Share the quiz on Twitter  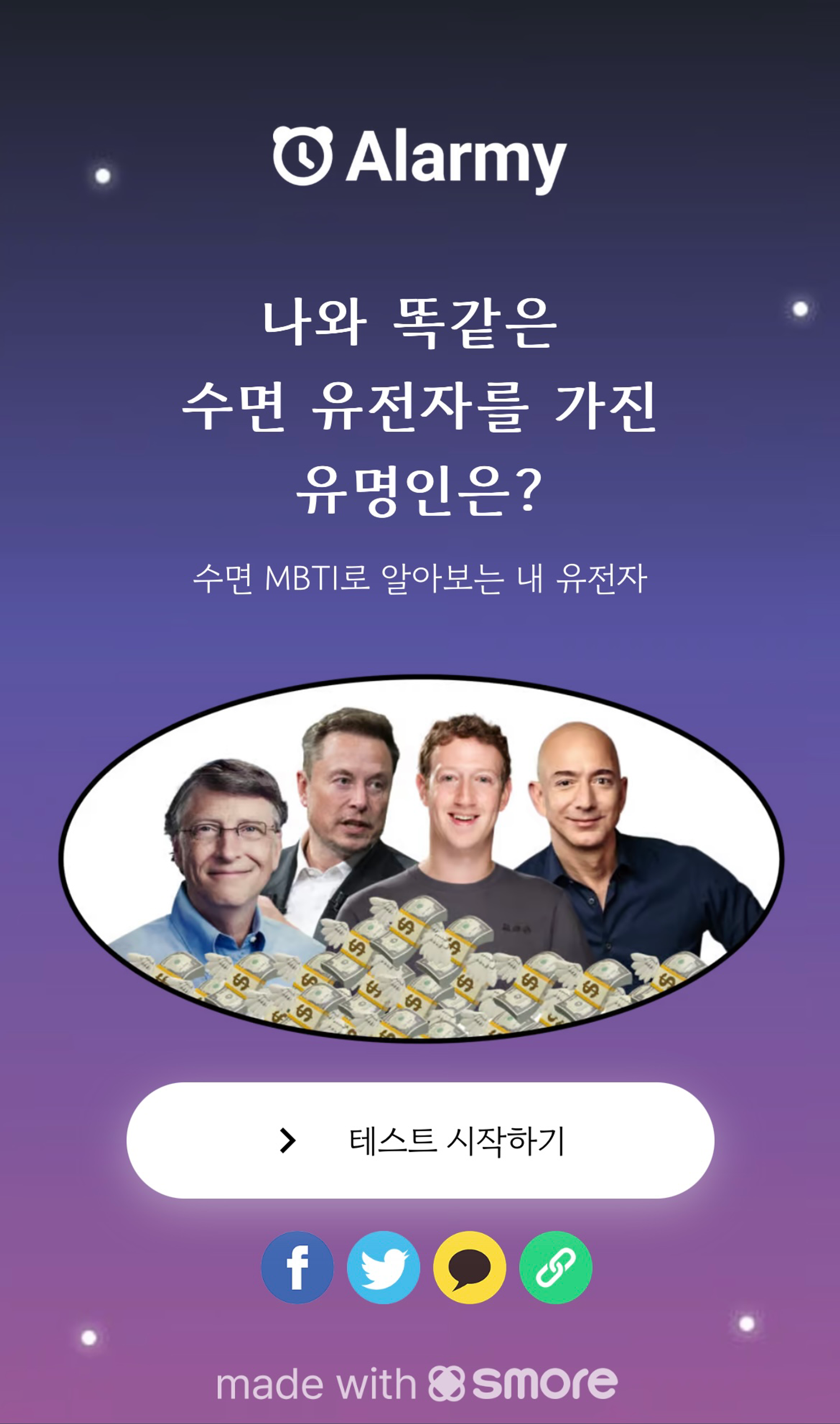[383, 1267]
